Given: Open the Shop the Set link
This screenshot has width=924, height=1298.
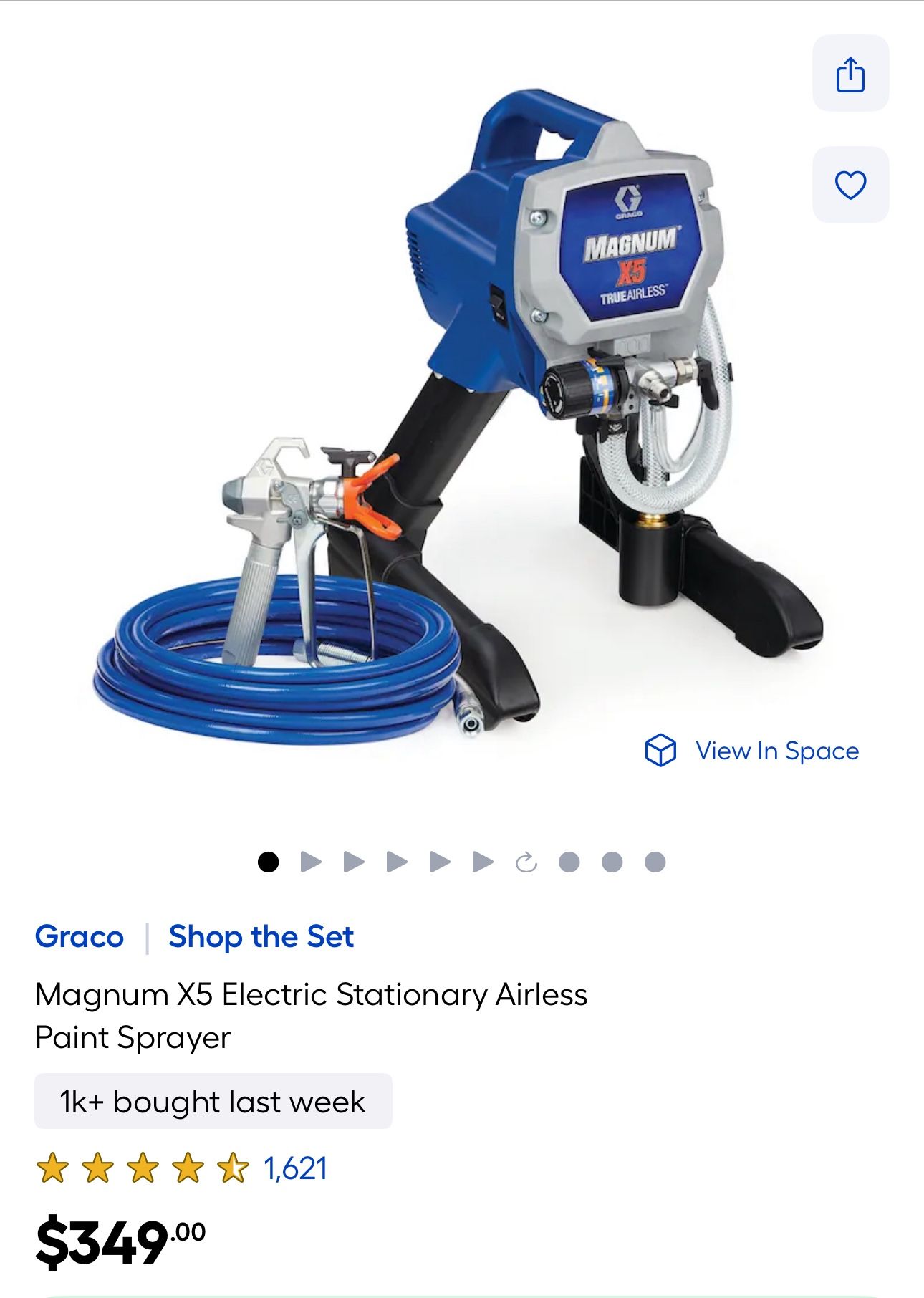Looking at the screenshot, I should pyautogui.click(x=261, y=936).
